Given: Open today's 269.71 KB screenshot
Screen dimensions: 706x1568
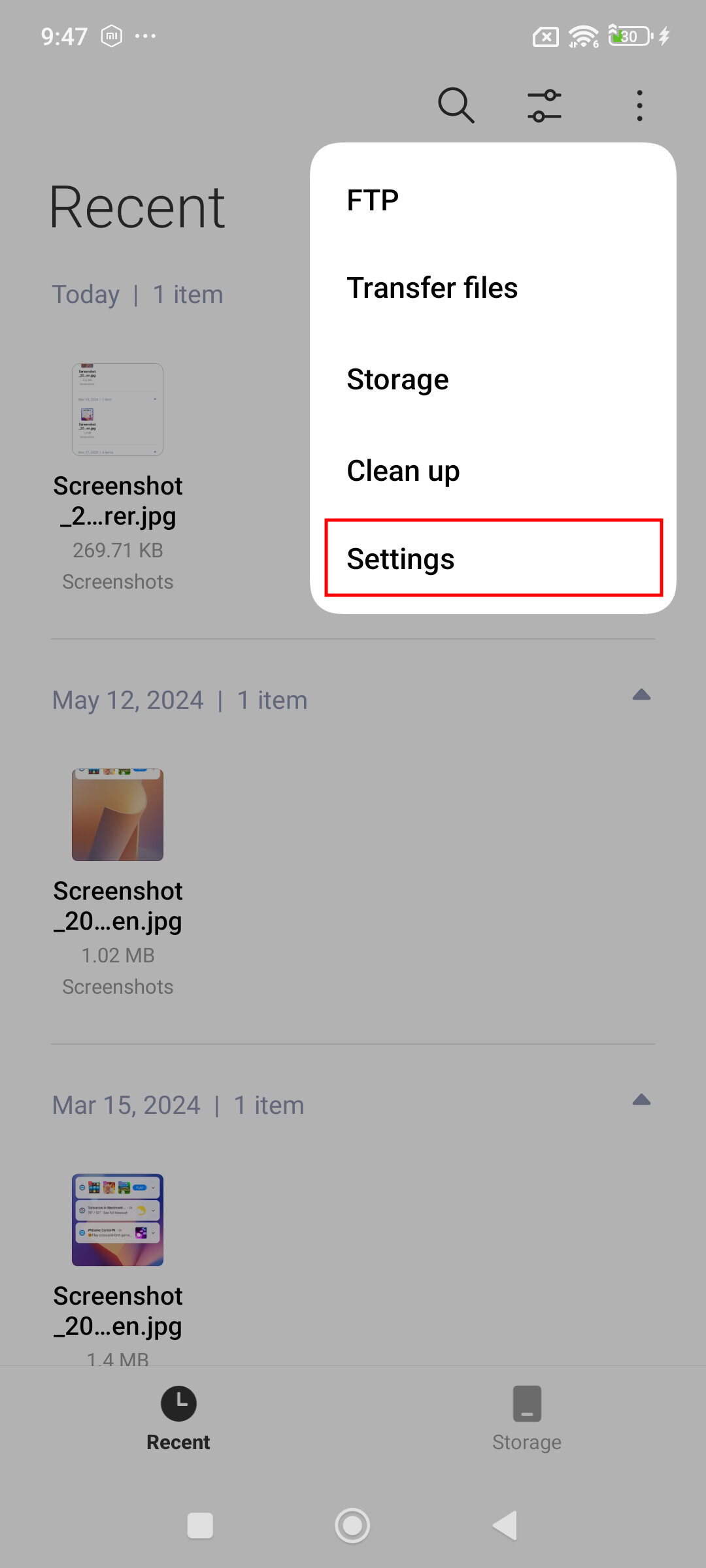Looking at the screenshot, I should tap(118, 410).
